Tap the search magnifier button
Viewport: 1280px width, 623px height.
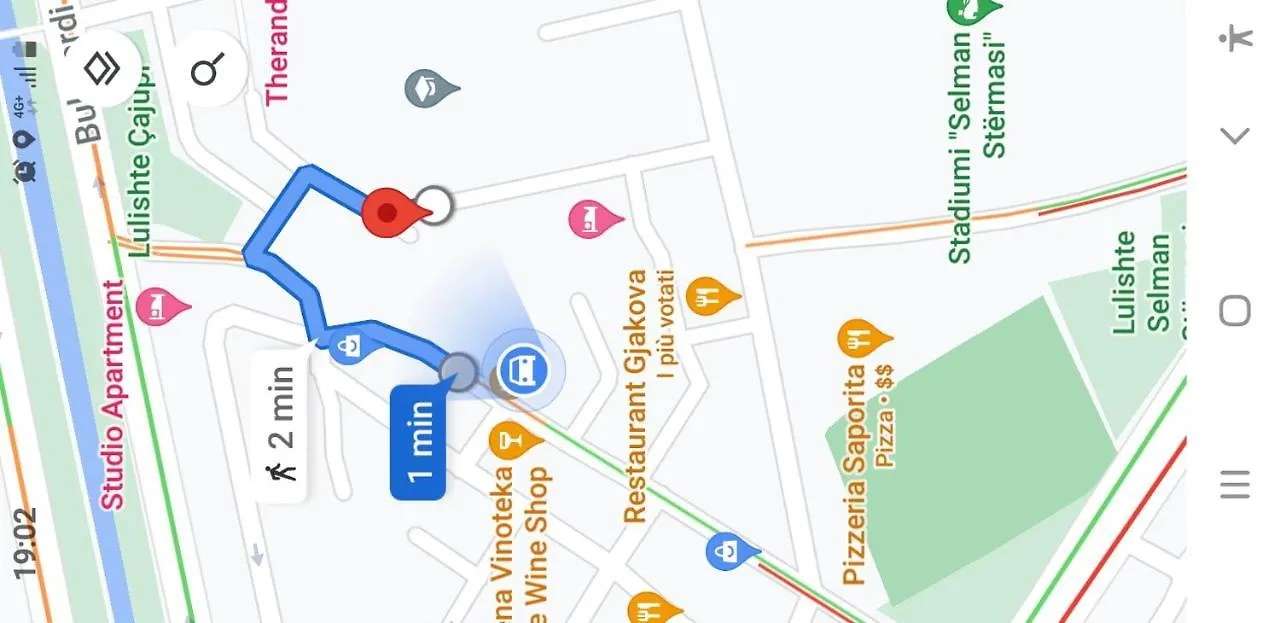(x=207, y=72)
